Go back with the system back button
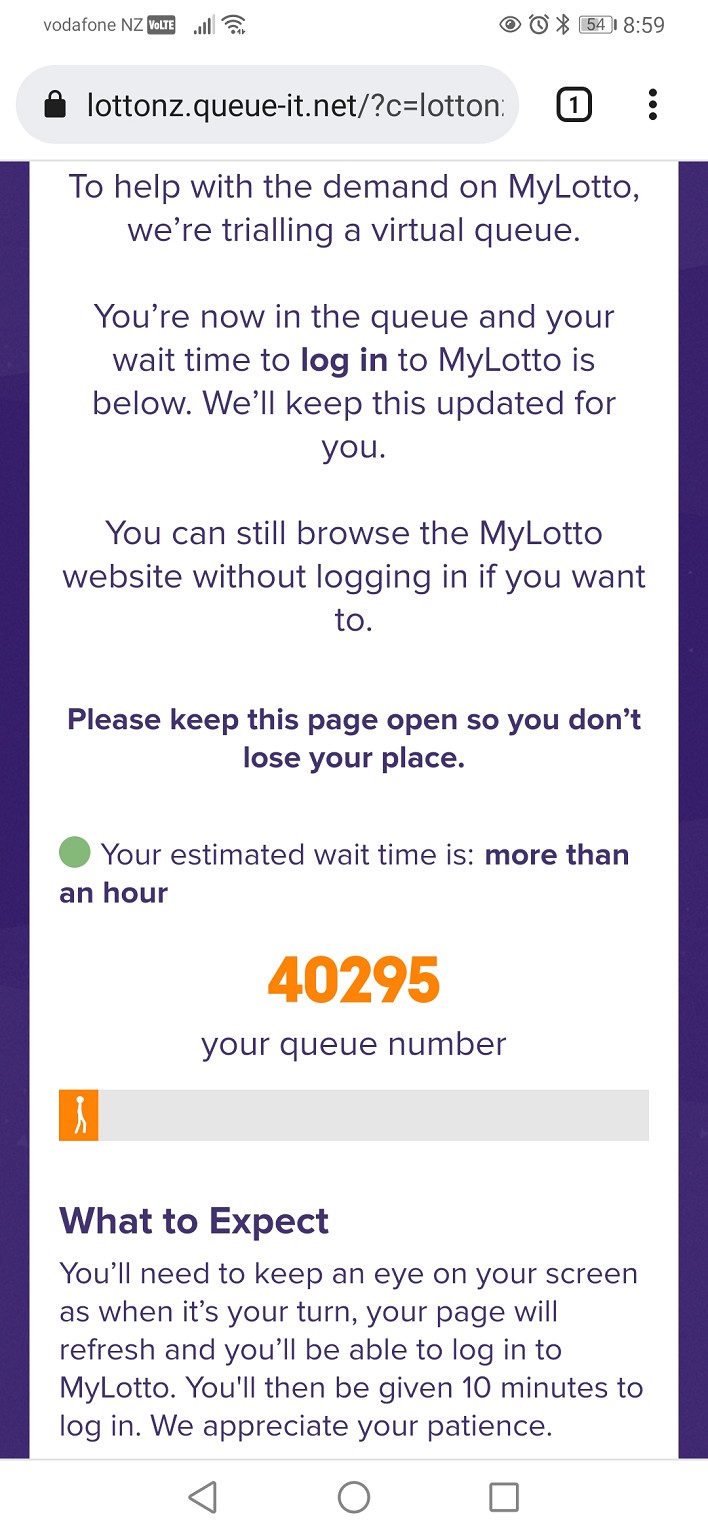The height and width of the screenshot is (1536, 708). 203,1497
